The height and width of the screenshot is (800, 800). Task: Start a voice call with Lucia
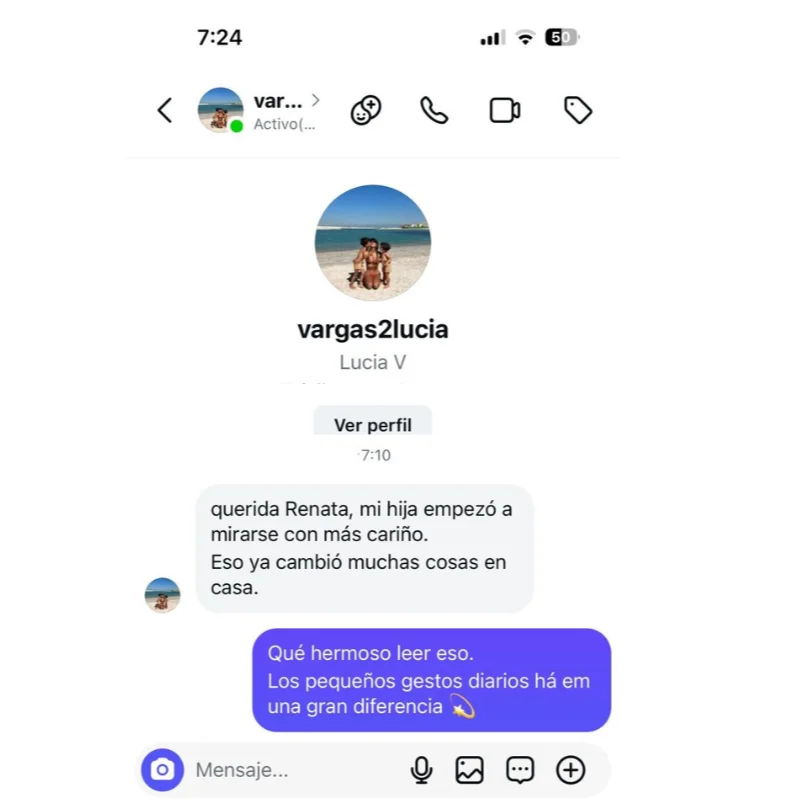[x=433, y=110]
